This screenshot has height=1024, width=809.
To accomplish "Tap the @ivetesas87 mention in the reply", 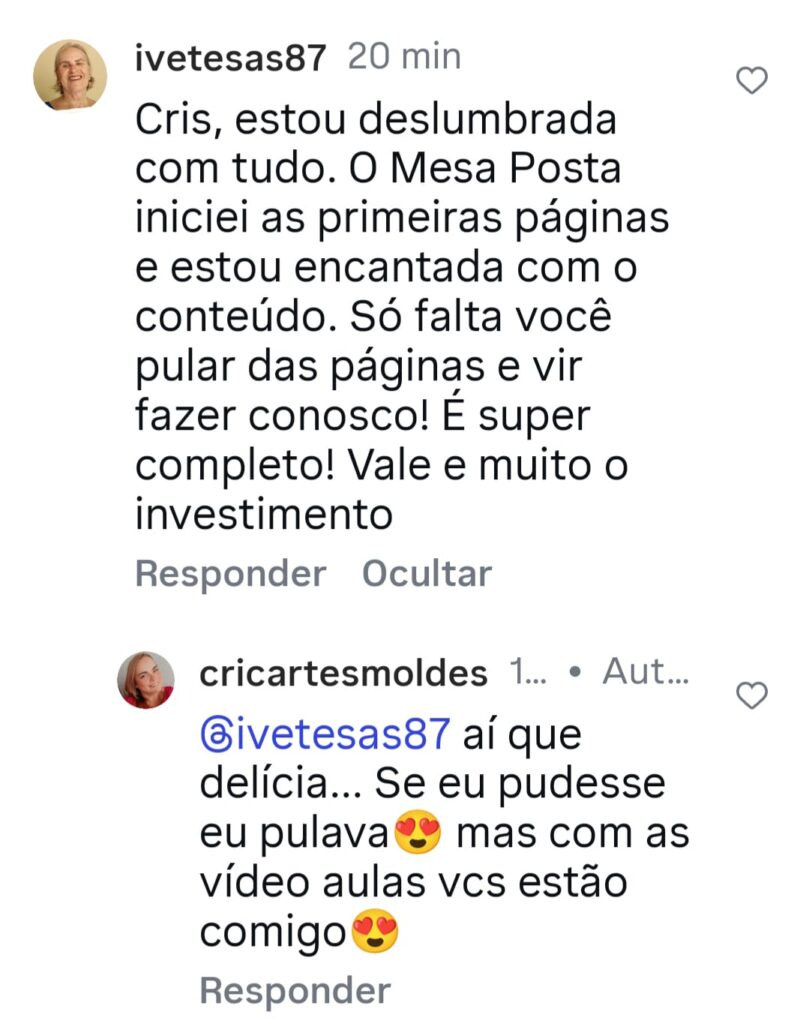I will 323,736.
